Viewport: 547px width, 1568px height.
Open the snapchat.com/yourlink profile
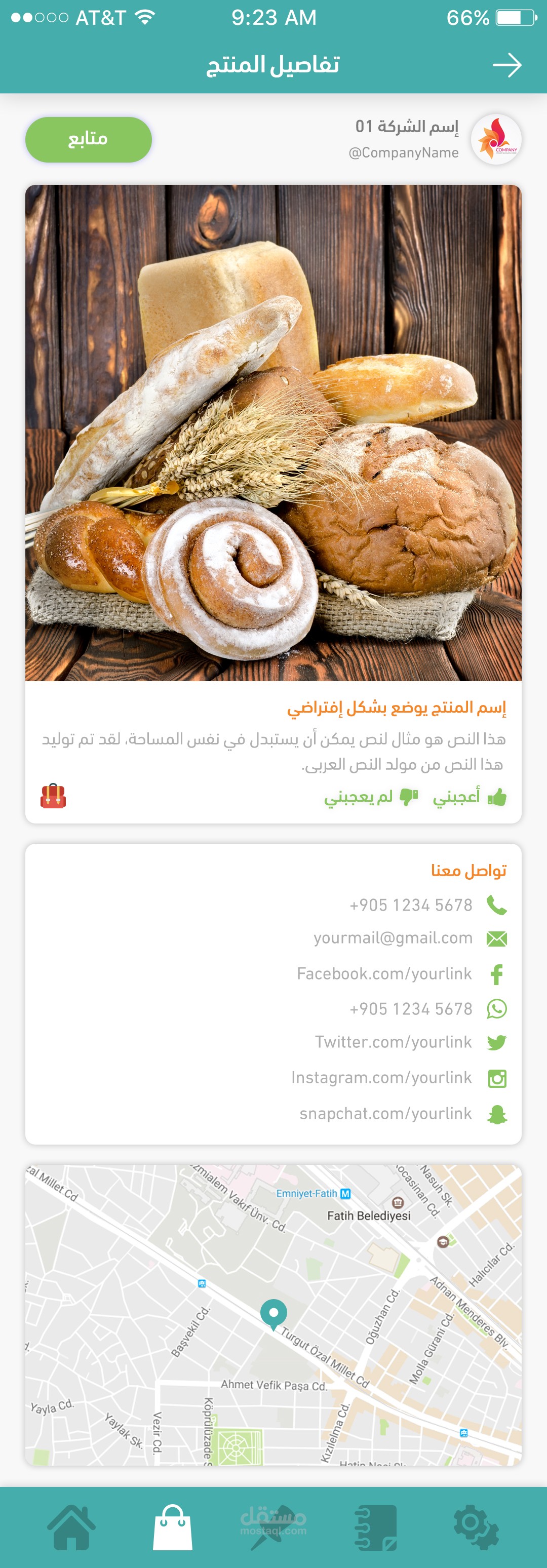[386, 1113]
